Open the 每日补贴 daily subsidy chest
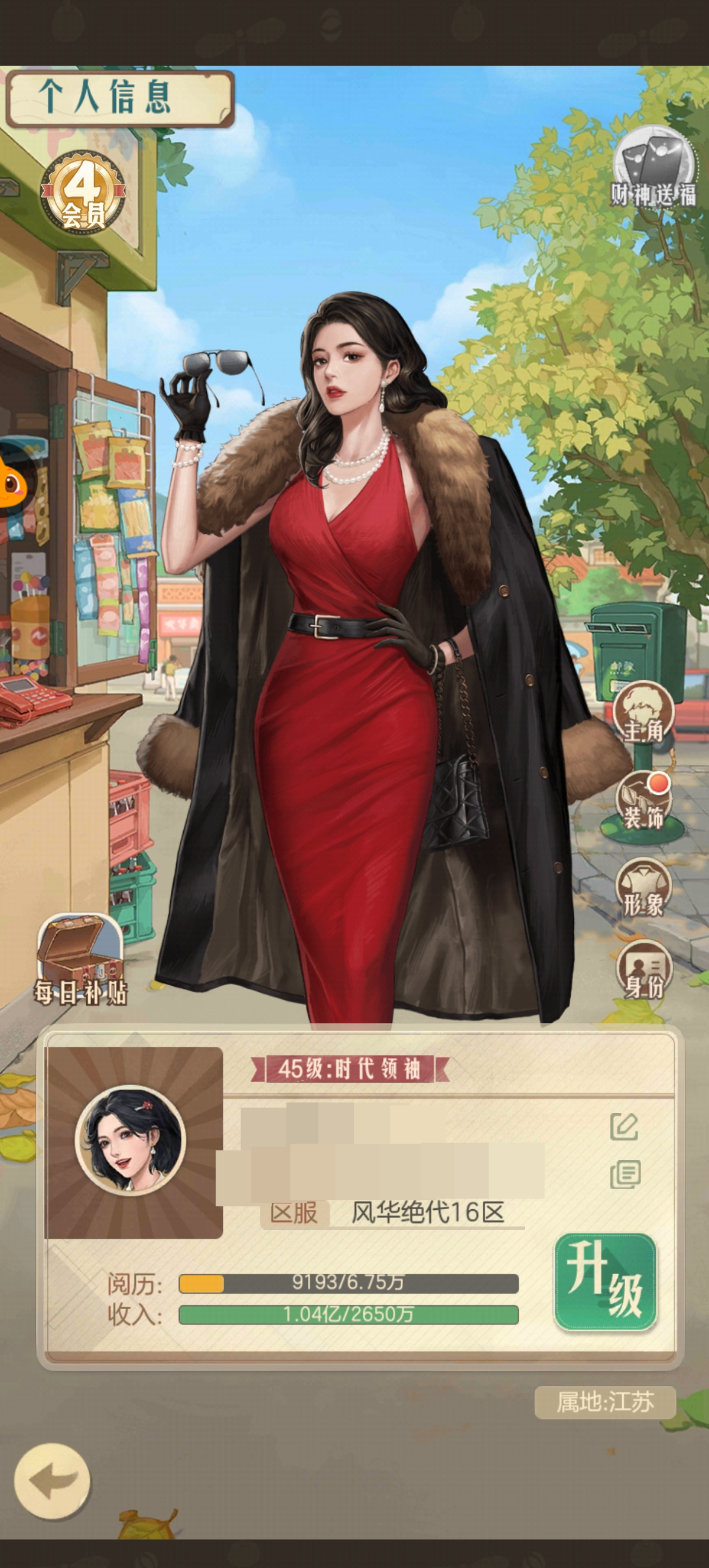The height and width of the screenshot is (1568, 709). click(80, 959)
